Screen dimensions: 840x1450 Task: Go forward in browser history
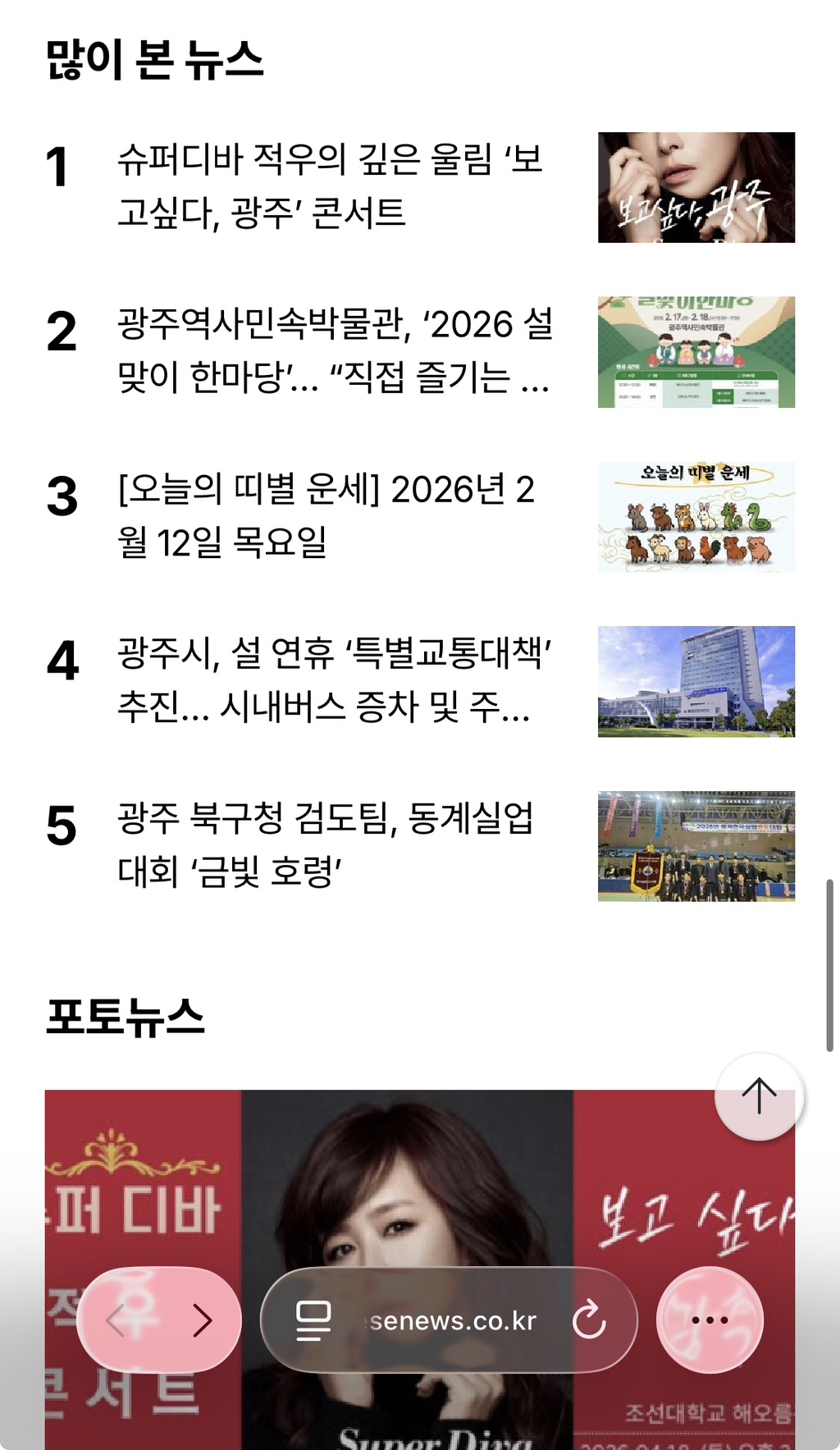pos(202,1320)
